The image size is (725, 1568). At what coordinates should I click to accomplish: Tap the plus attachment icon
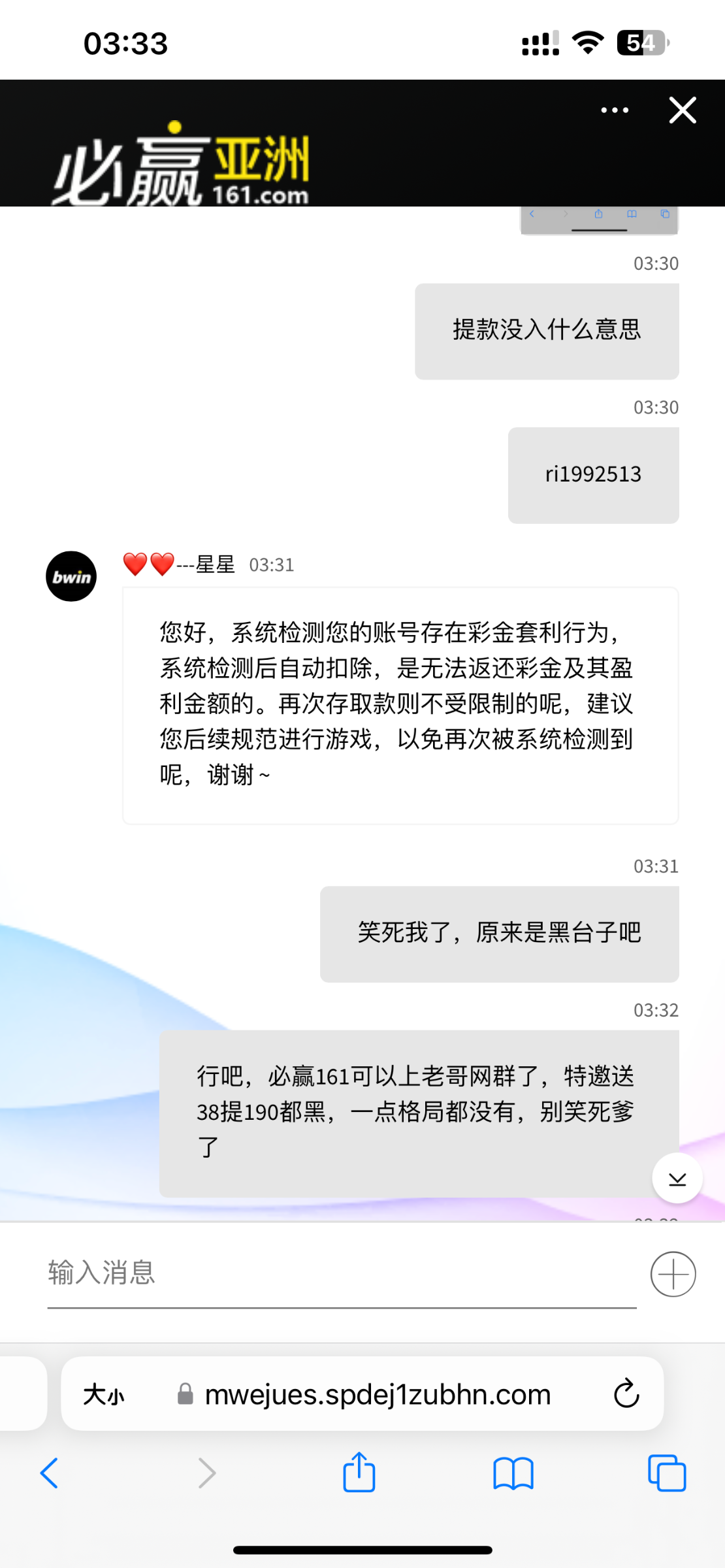[673, 1274]
